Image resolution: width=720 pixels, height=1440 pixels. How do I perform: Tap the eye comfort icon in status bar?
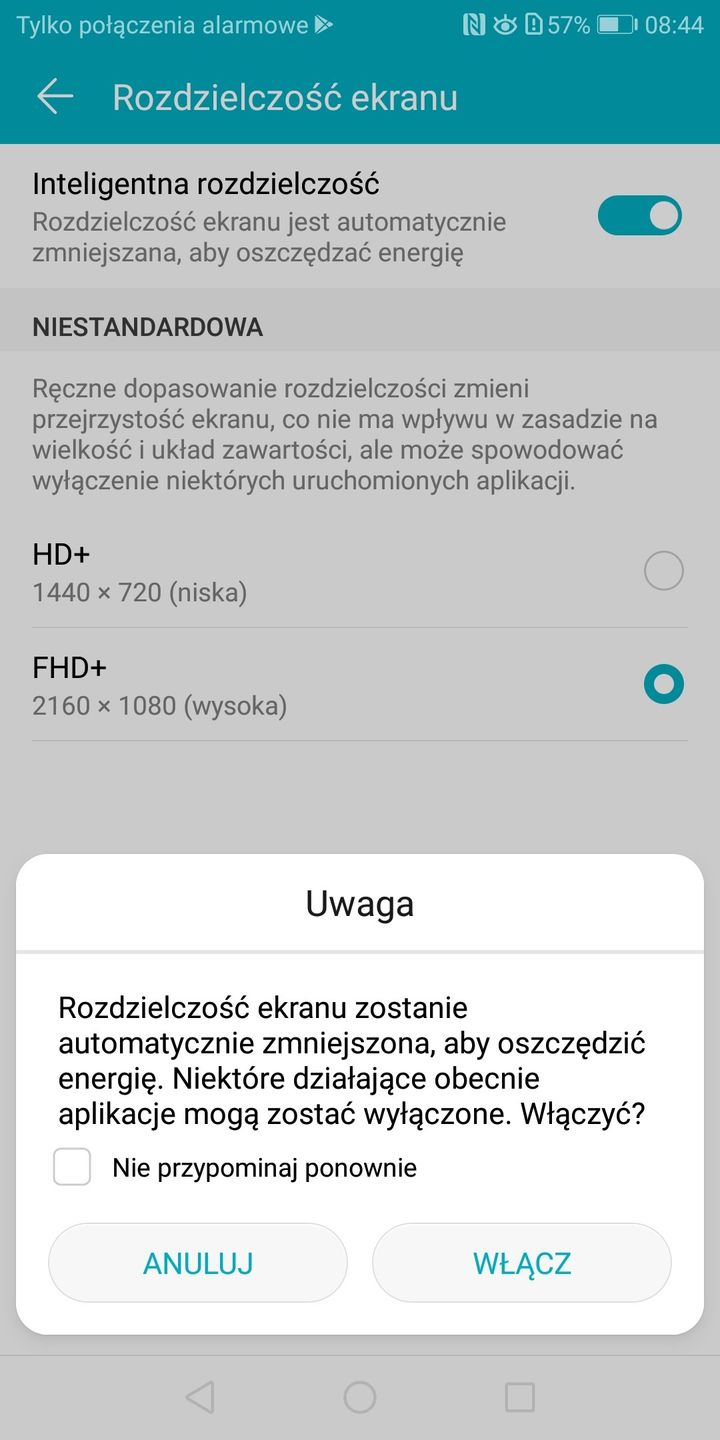pyautogui.click(x=507, y=24)
